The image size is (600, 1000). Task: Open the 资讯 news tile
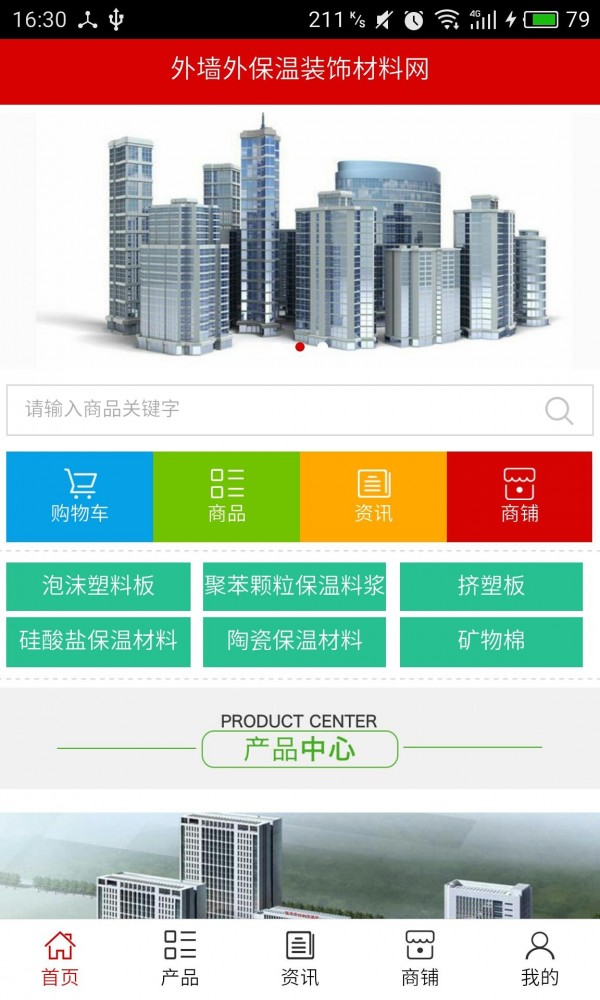373,496
